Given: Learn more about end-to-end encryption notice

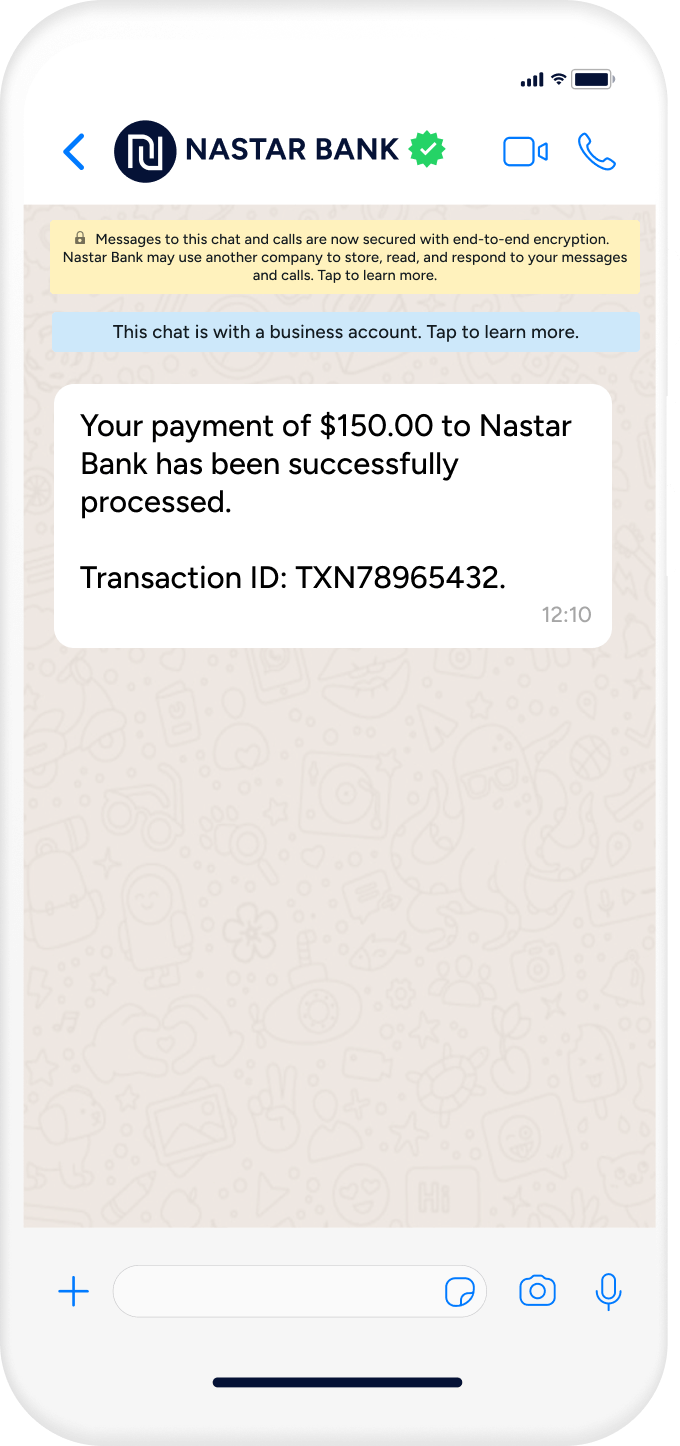Looking at the screenshot, I should tap(345, 257).
